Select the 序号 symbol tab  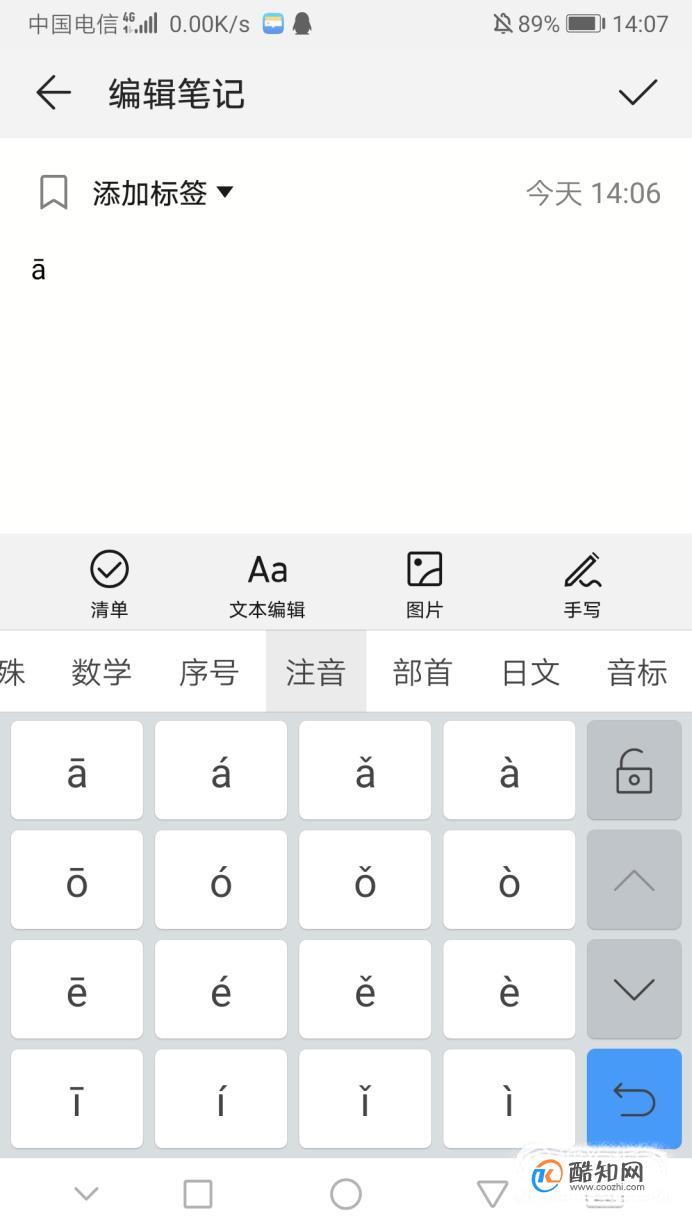[209, 672]
